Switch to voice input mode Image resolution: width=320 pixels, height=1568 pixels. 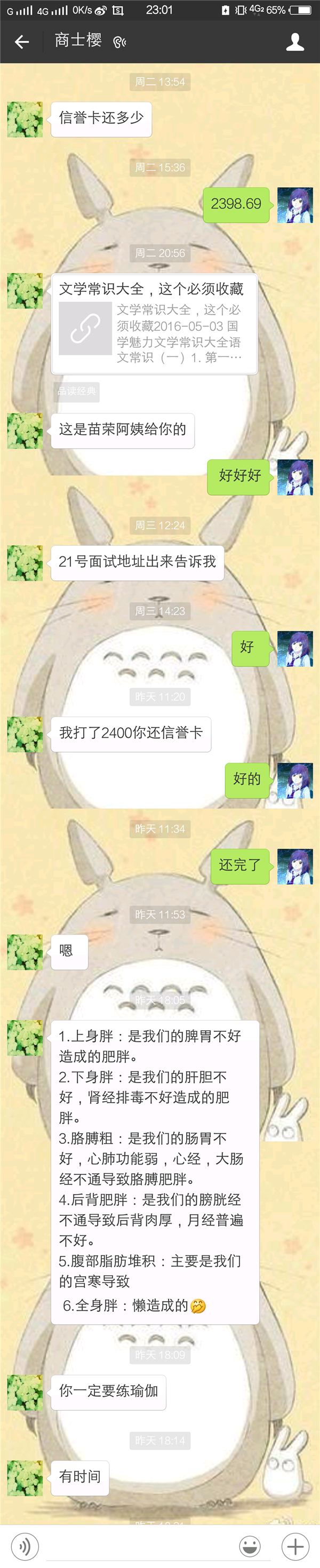click(25, 1546)
